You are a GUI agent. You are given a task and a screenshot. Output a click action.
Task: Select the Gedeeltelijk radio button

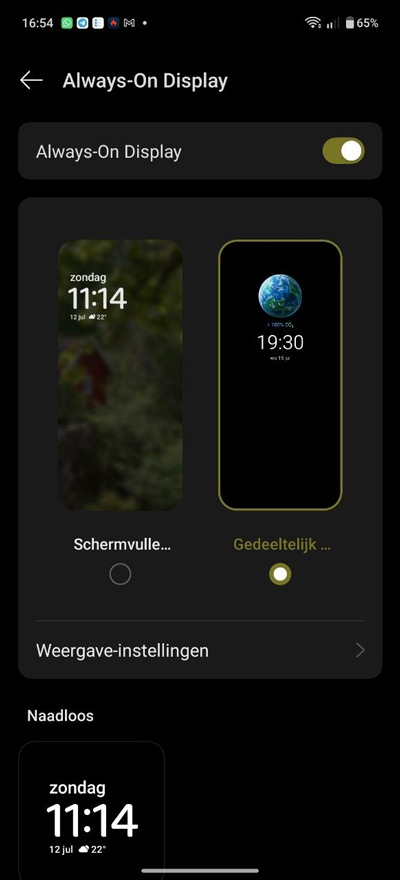click(x=280, y=574)
